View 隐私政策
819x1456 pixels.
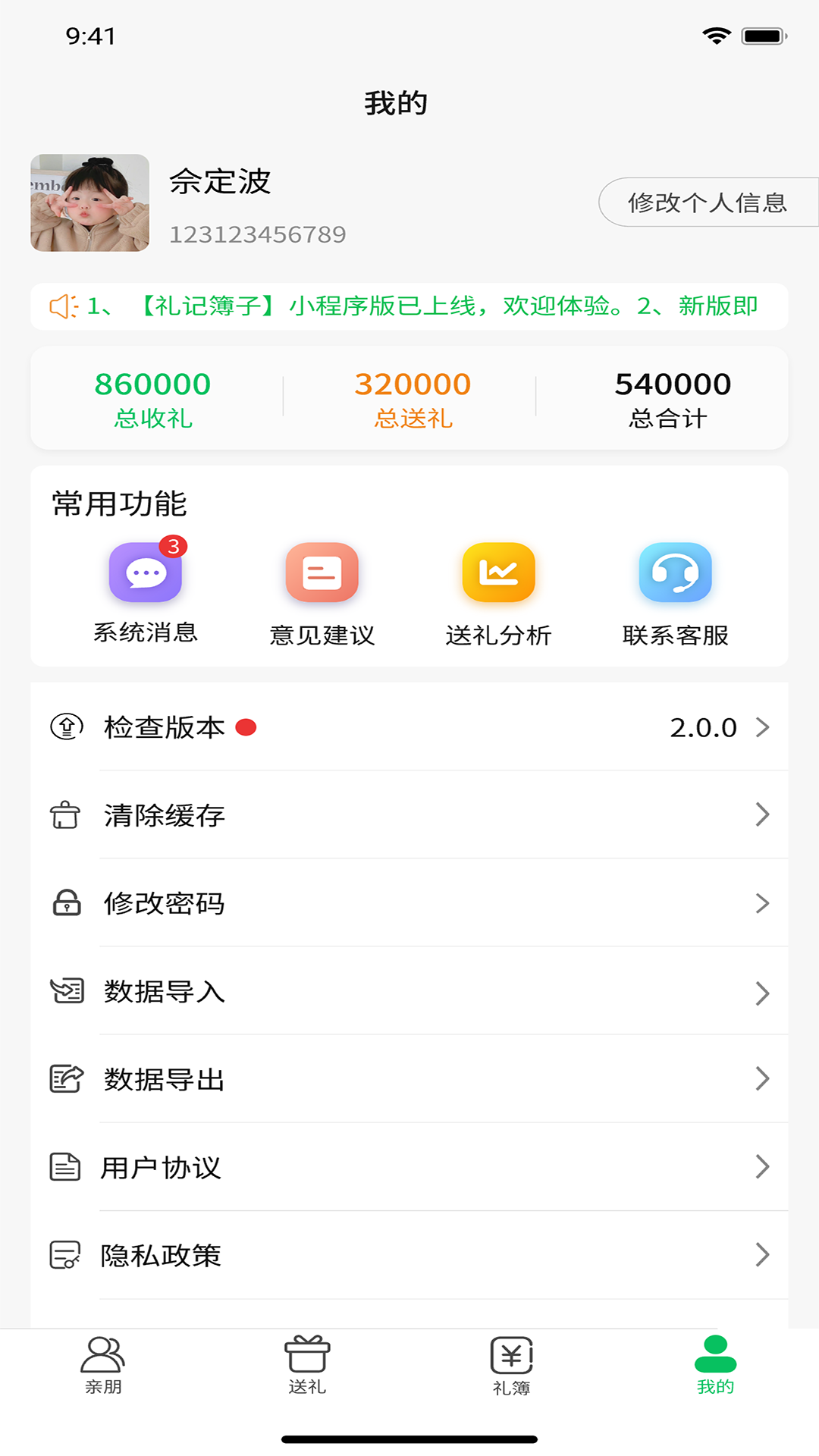409,1255
